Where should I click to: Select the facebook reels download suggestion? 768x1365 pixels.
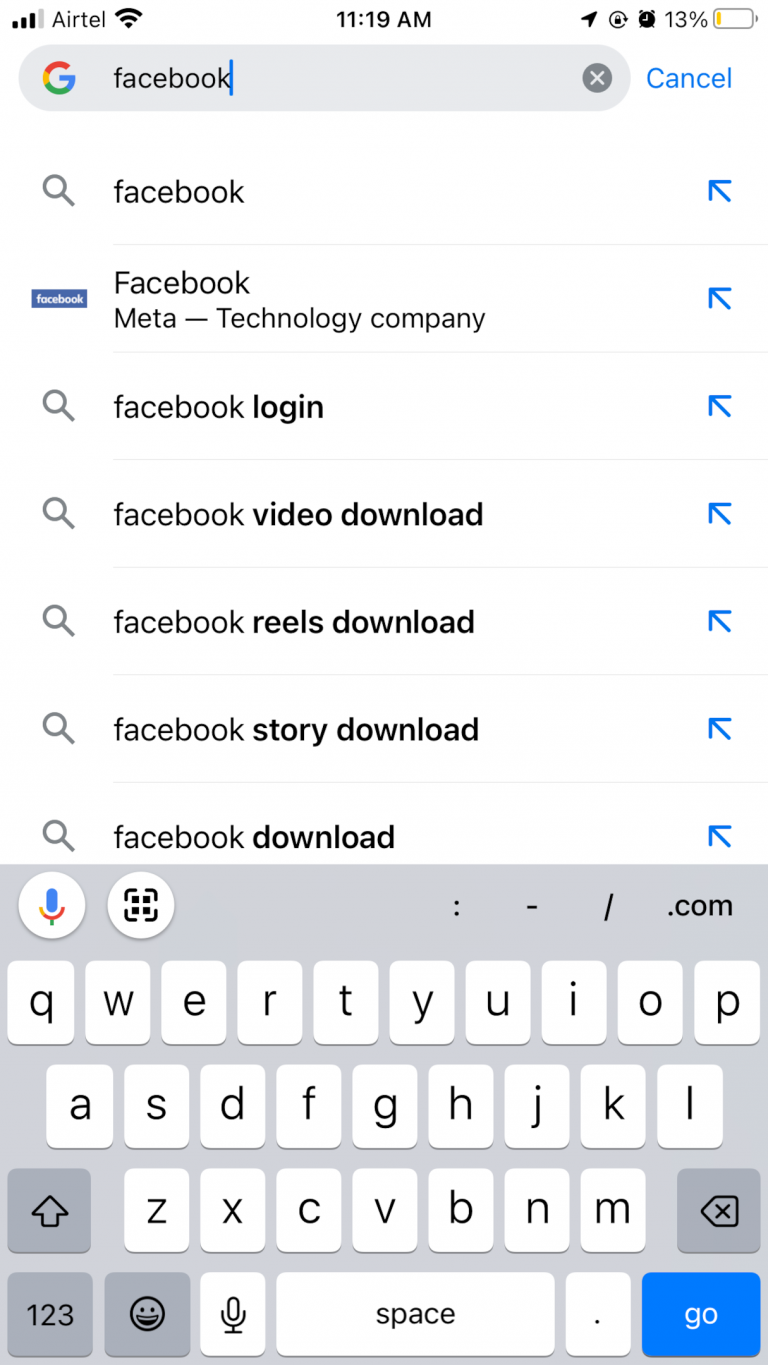pyautogui.click(x=294, y=621)
